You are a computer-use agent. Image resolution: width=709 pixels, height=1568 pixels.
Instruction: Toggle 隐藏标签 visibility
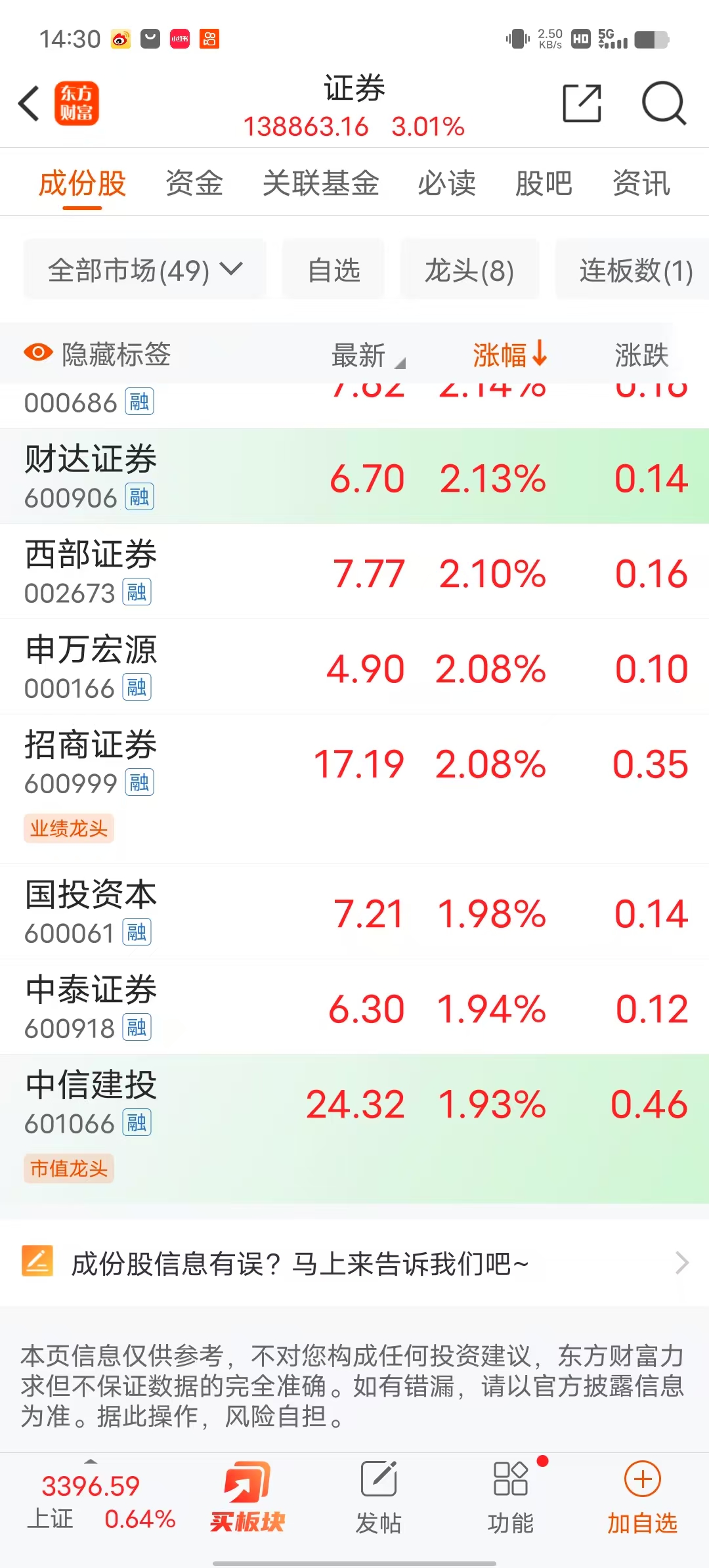[x=98, y=355]
